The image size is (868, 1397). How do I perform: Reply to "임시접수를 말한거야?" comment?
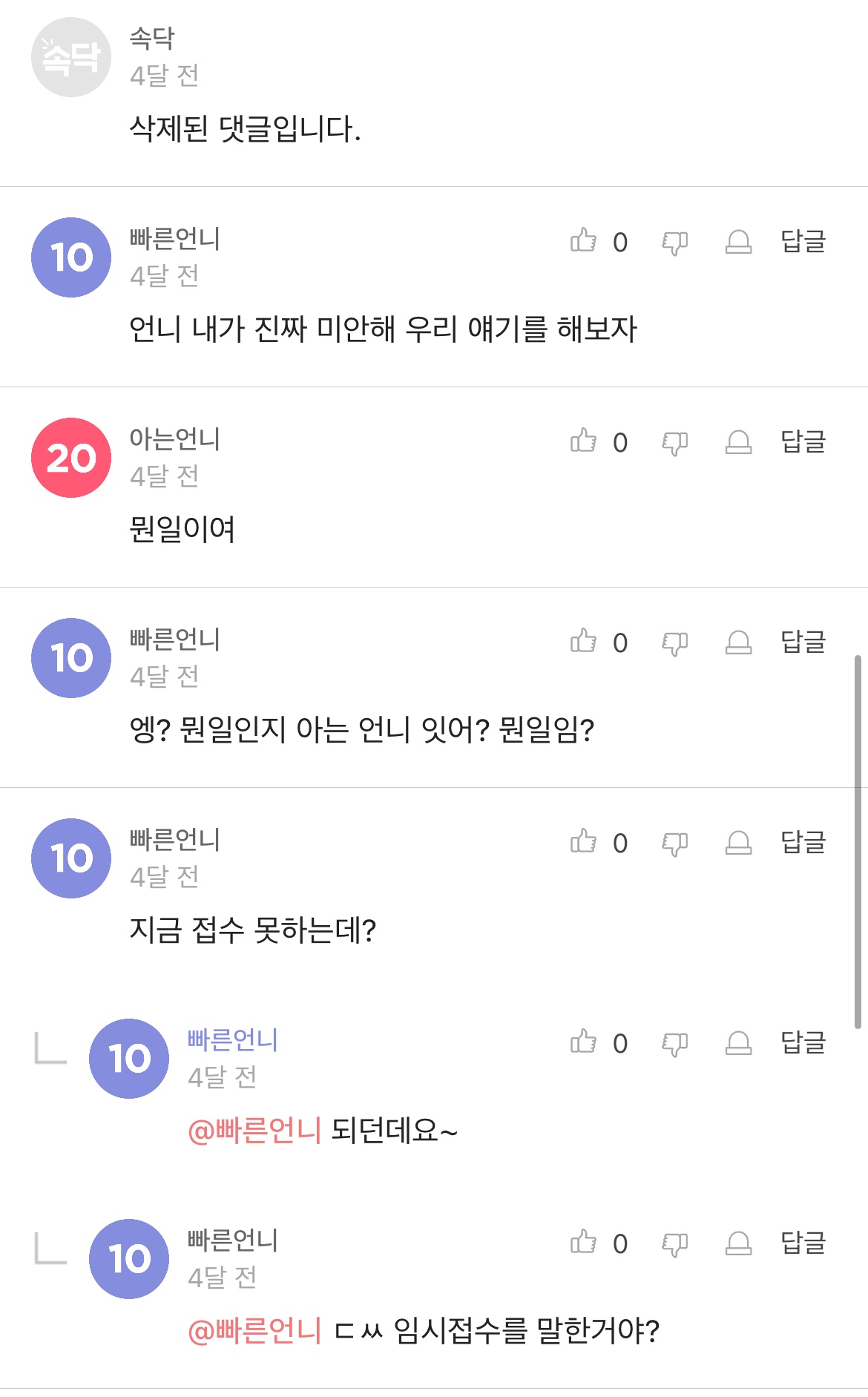point(803,1243)
